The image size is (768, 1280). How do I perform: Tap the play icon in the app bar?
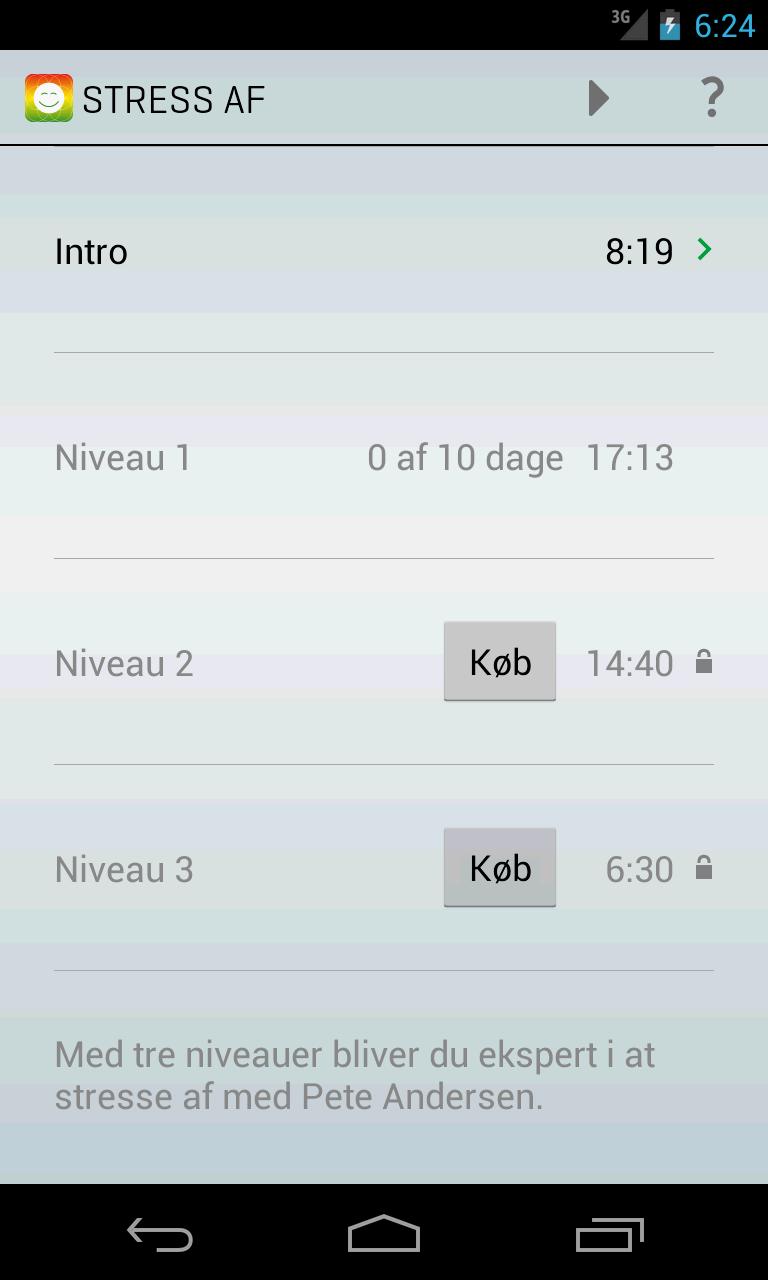click(598, 98)
